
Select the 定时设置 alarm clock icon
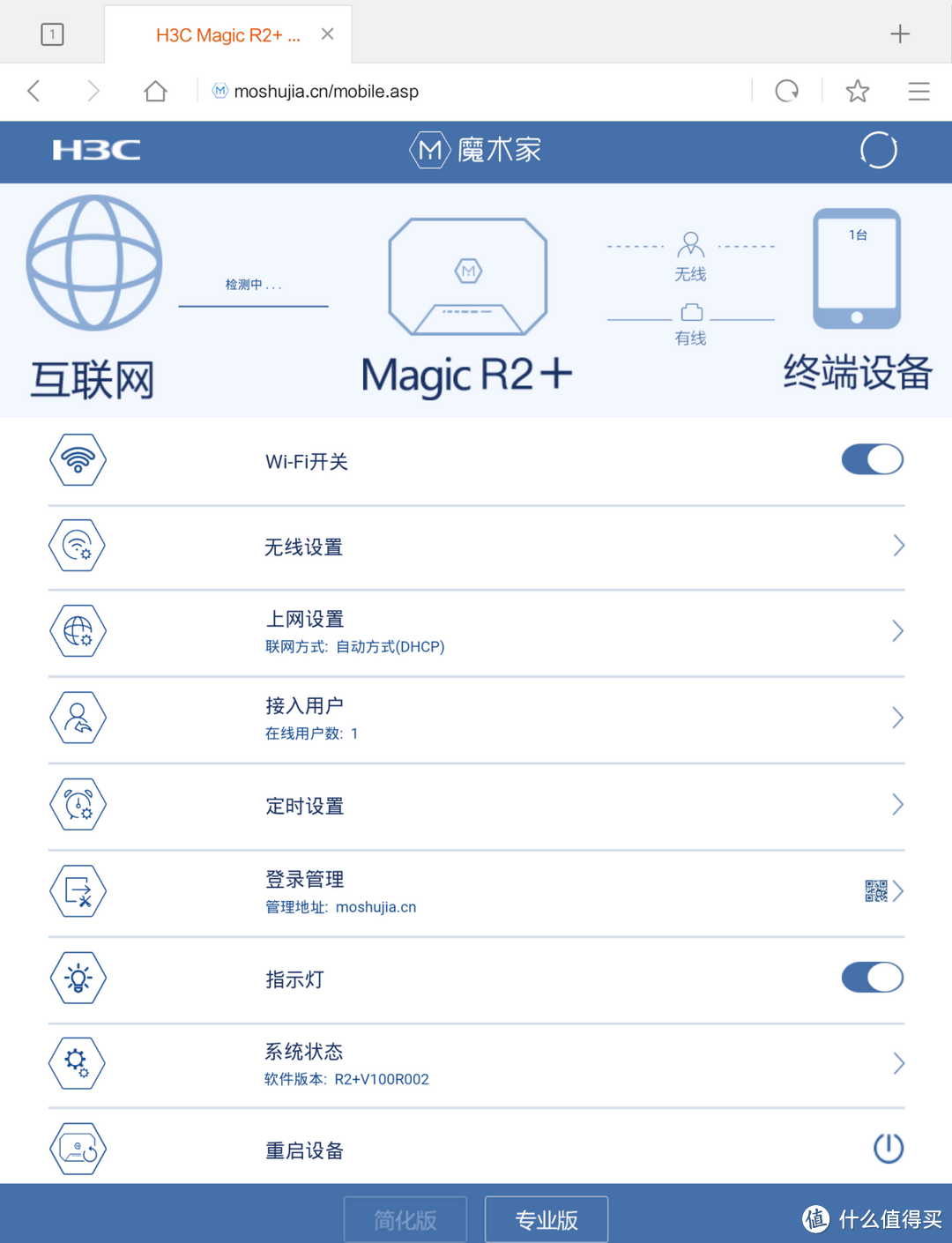78,804
